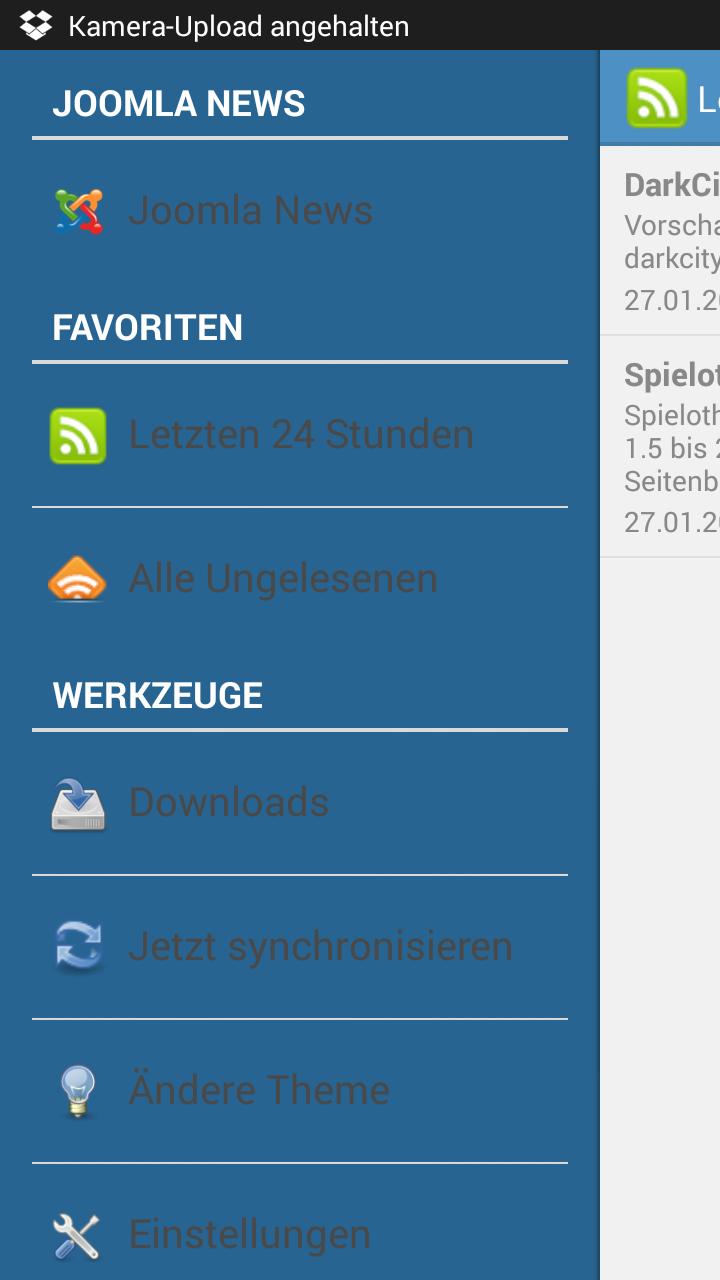This screenshot has height=1280, width=720.
Task: Tap the Kamera-Upload angehalten notification bar
Action: tap(240, 25)
